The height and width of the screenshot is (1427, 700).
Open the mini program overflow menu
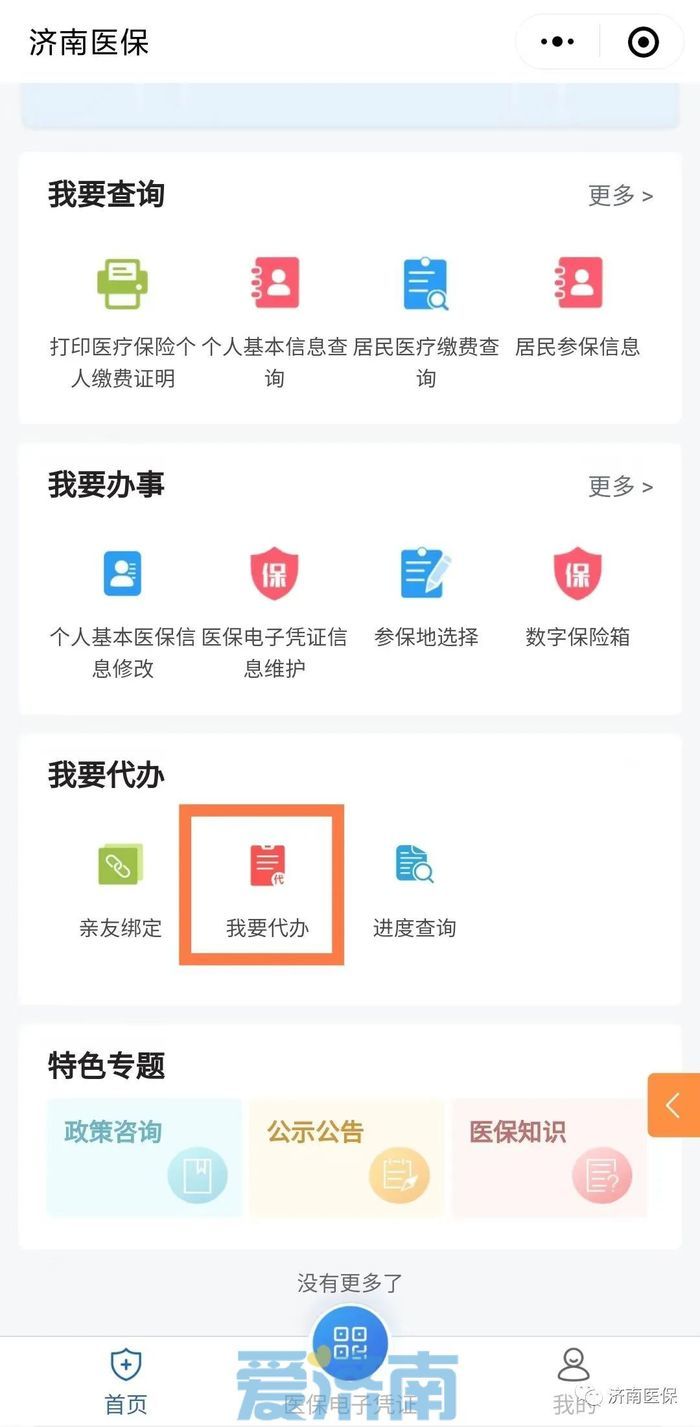pyautogui.click(x=557, y=42)
